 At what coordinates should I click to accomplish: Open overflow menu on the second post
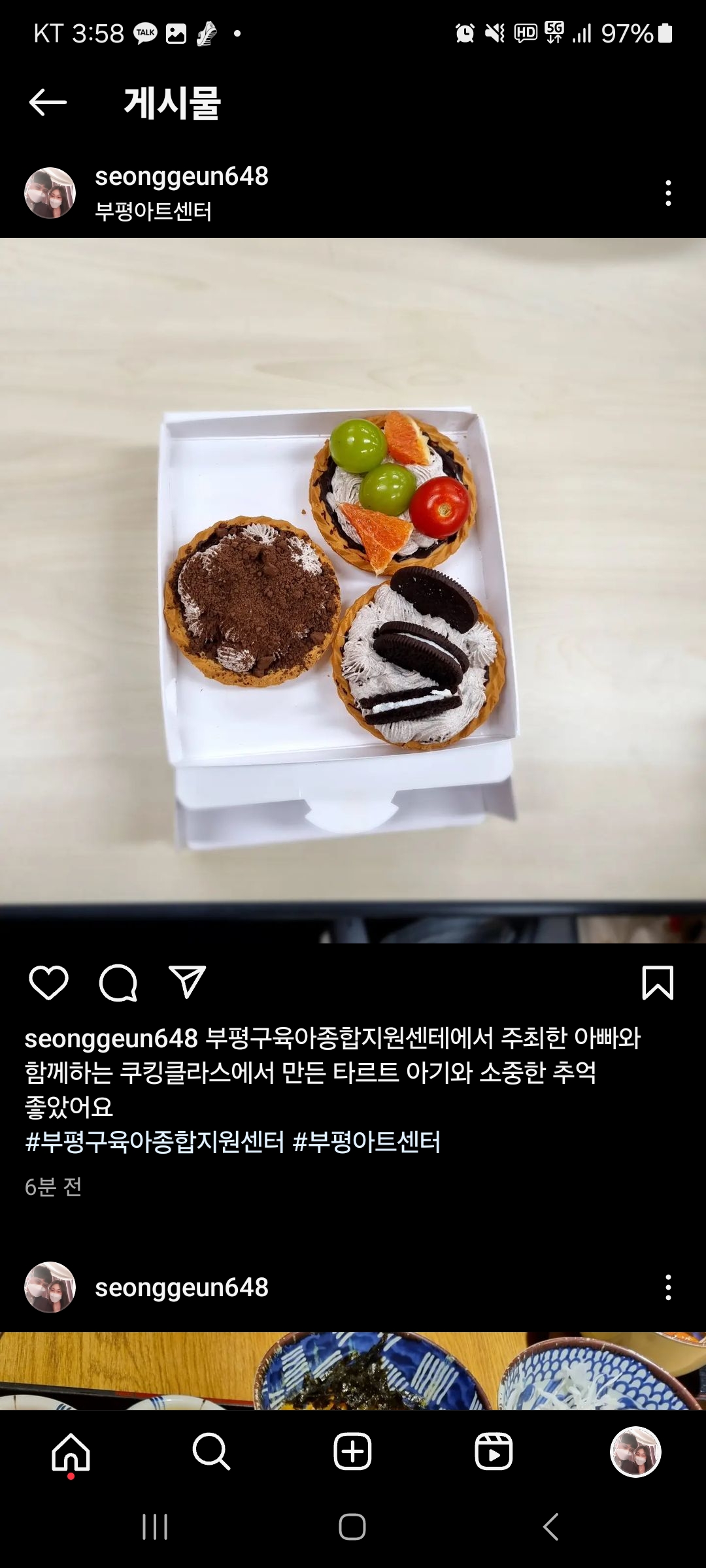(x=667, y=1287)
